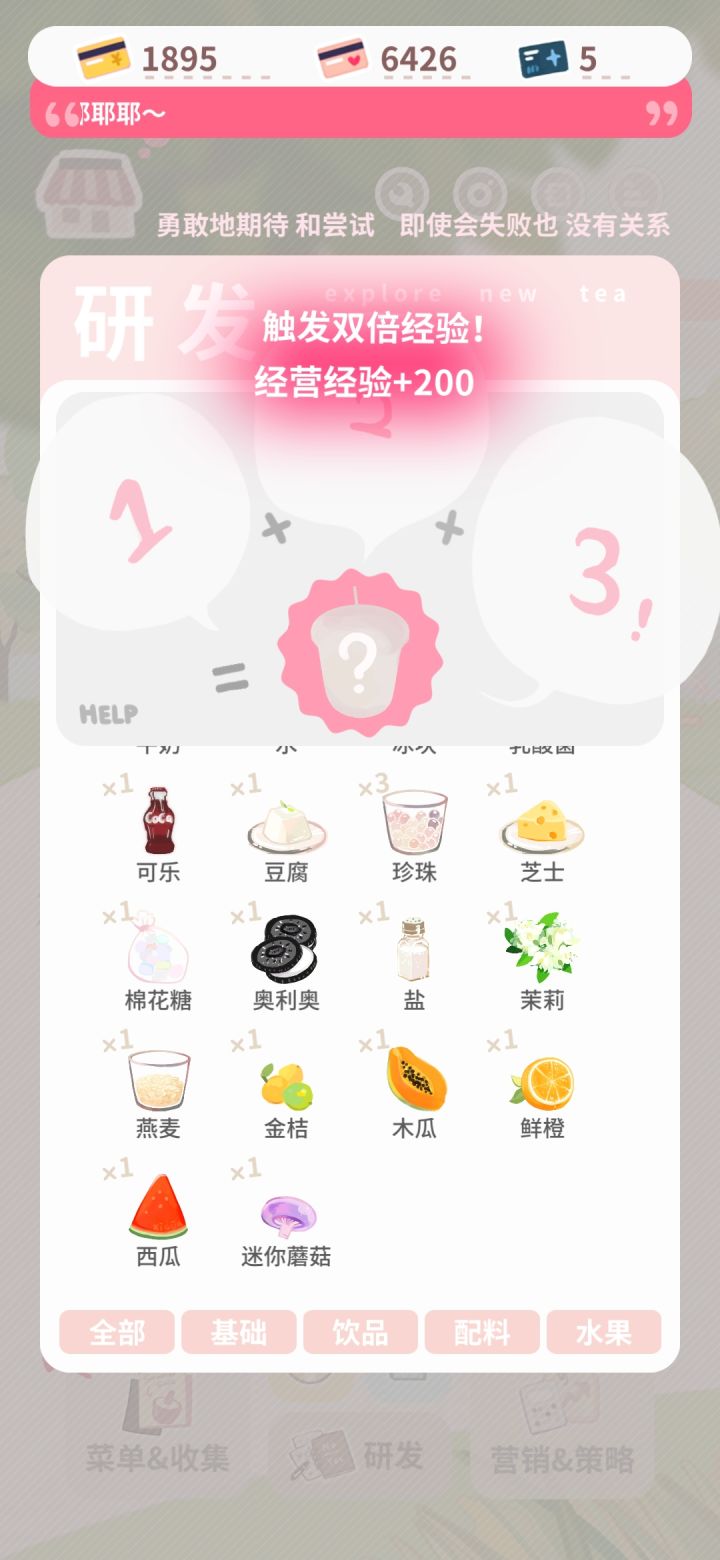
Task: Select the 配料 filter option
Action: tap(482, 1332)
